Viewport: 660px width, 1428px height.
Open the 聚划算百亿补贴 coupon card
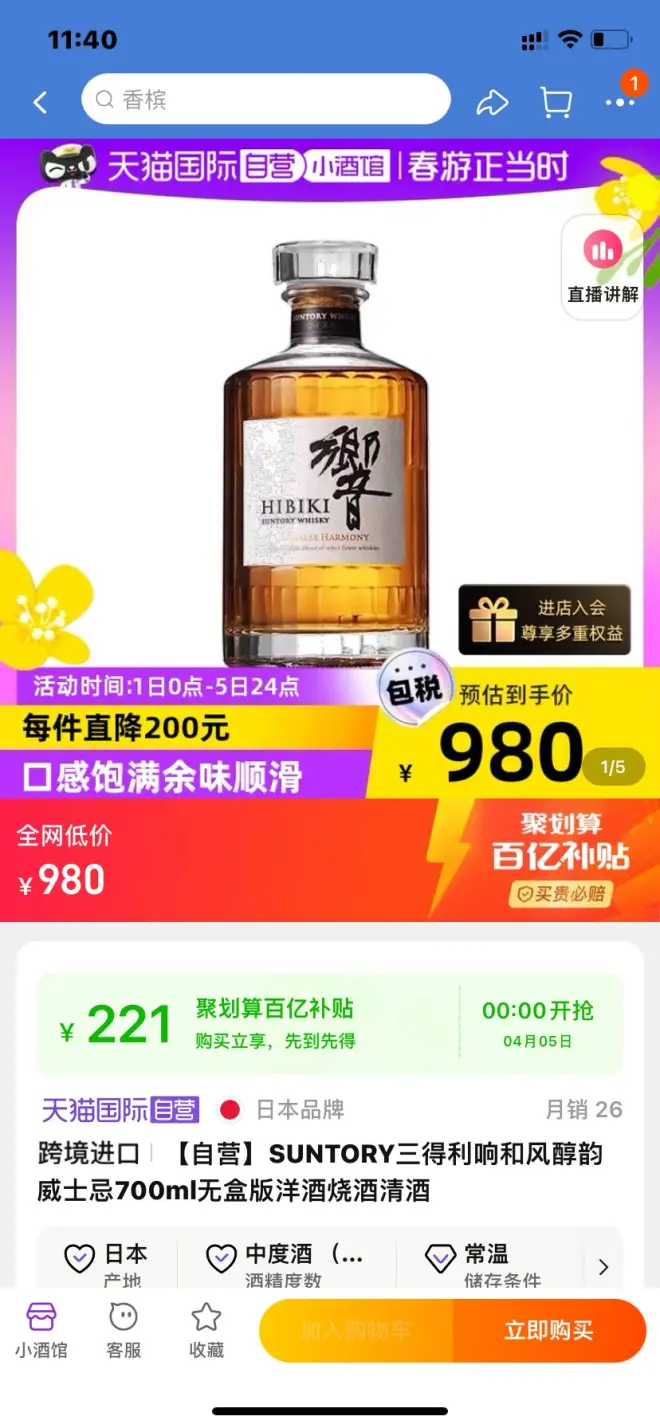click(x=329, y=1024)
